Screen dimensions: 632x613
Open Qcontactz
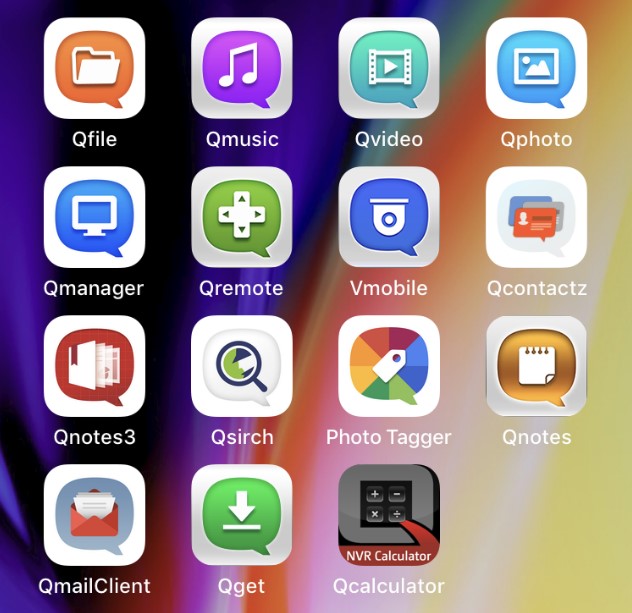(x=536, y=217)
